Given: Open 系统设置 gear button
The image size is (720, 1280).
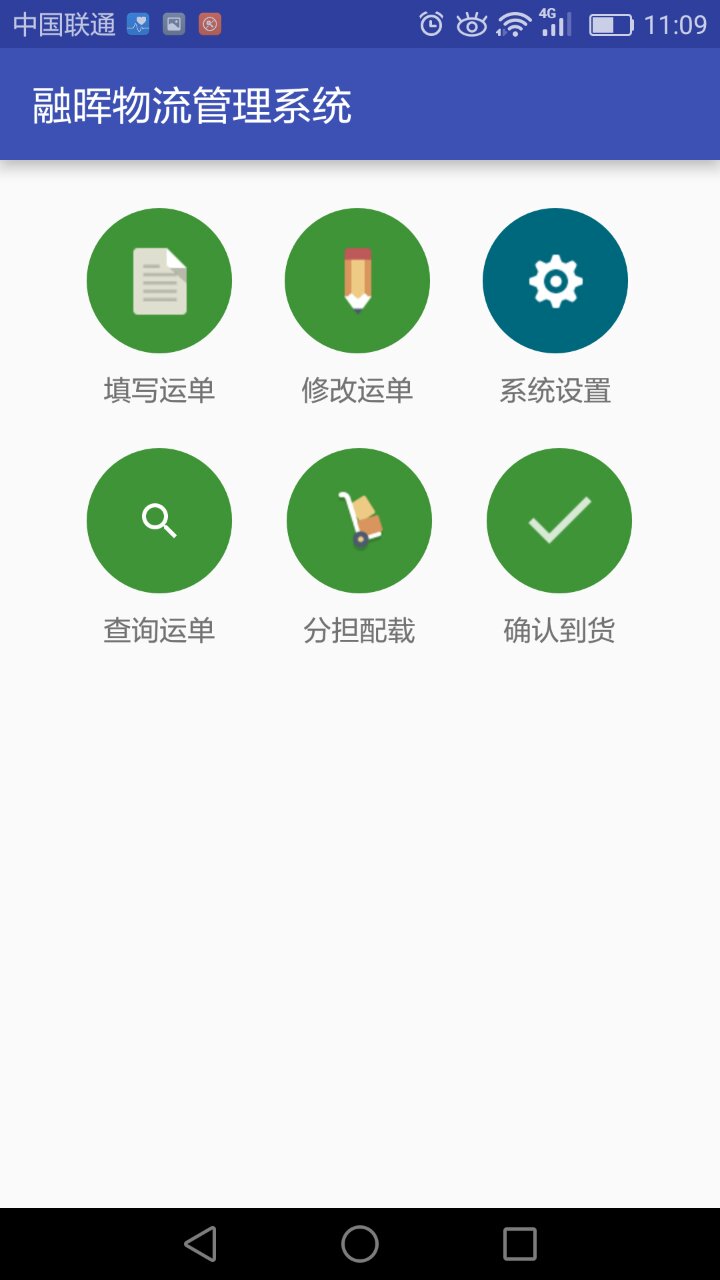Looking at the screenshot, I should coord(555,281).
